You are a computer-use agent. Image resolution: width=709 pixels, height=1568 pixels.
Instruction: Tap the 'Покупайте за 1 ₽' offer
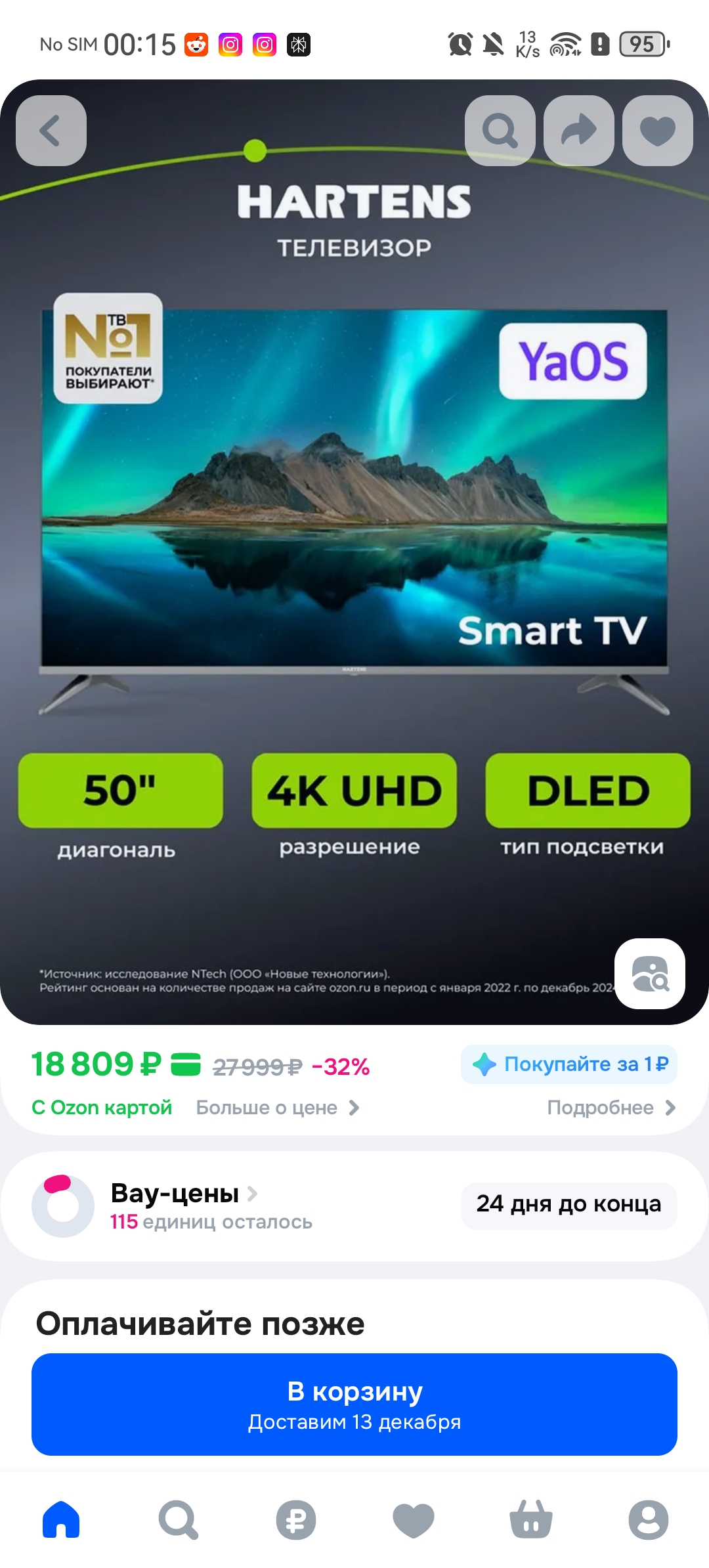pyautogui.click(x=569, y=1064)
